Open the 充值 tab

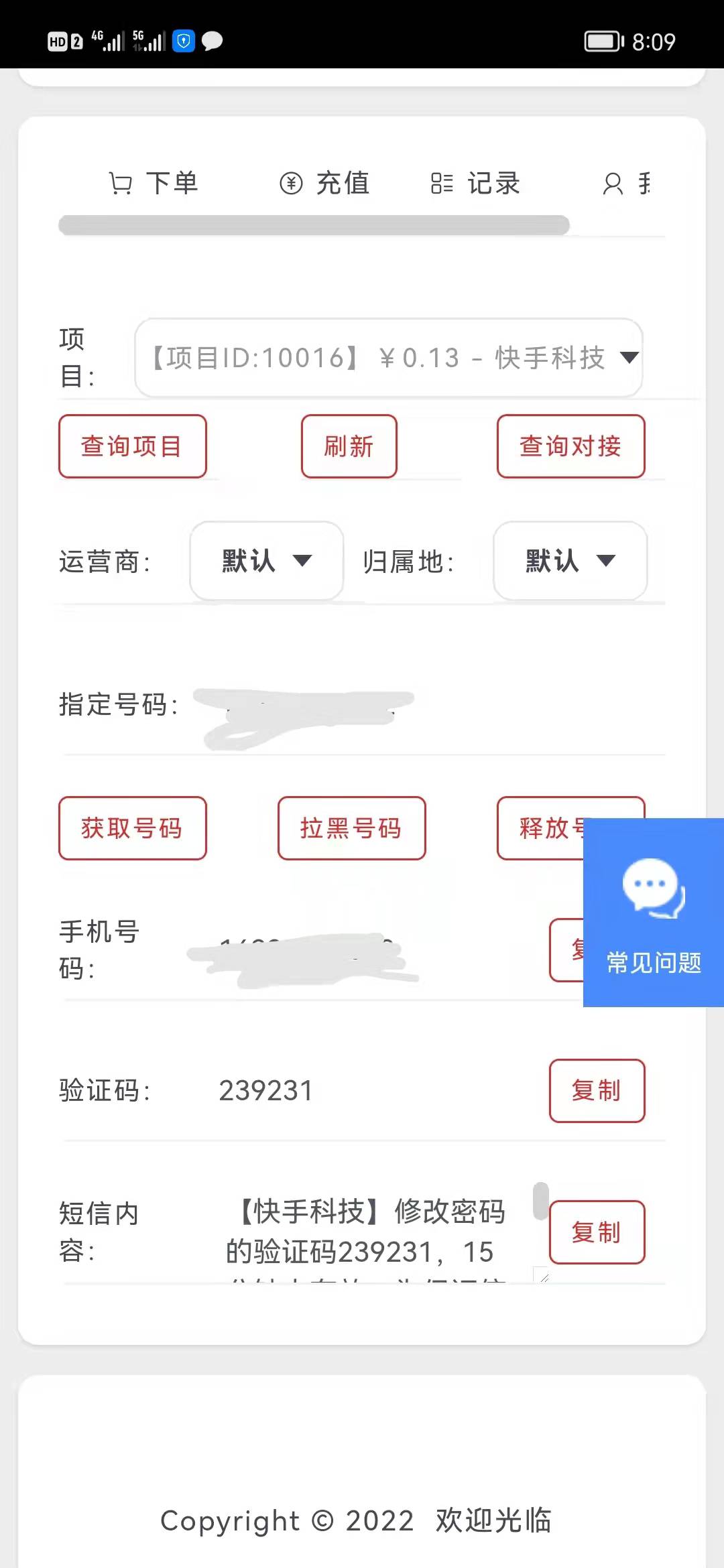324,183
